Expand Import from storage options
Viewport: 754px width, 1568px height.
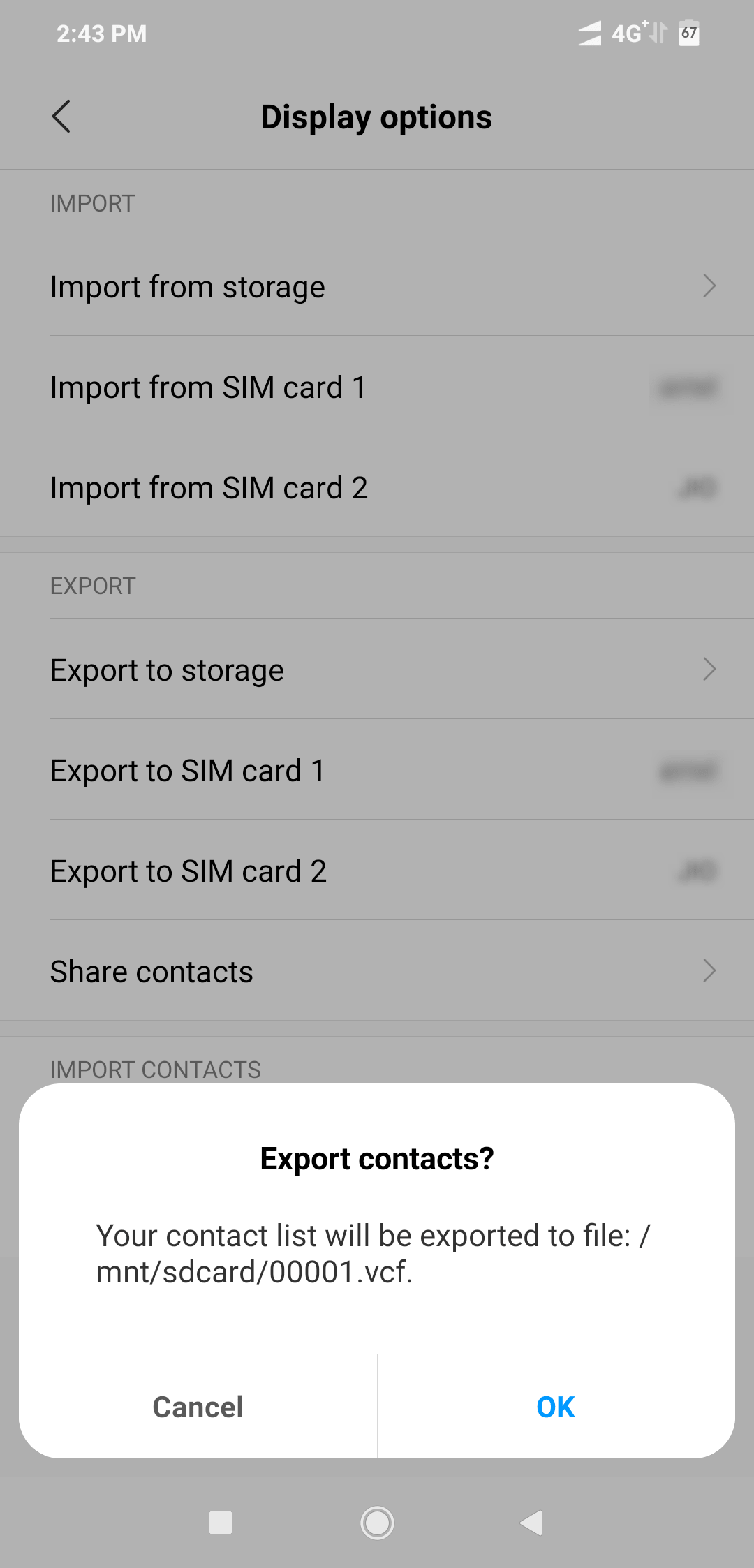coord(377,286)
